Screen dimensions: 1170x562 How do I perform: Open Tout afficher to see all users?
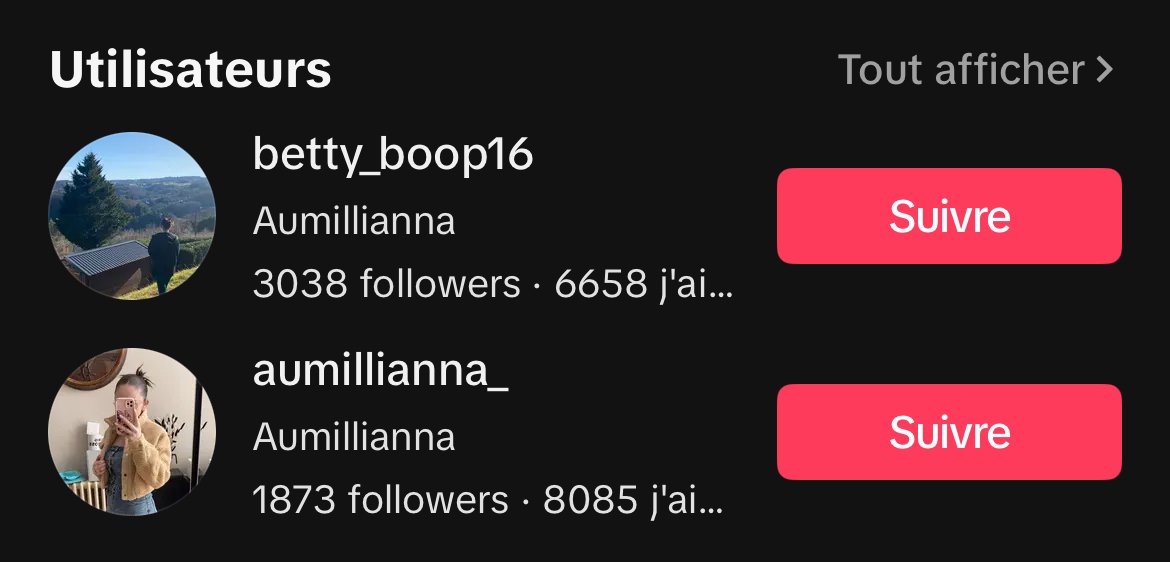(x=974, y=70)
